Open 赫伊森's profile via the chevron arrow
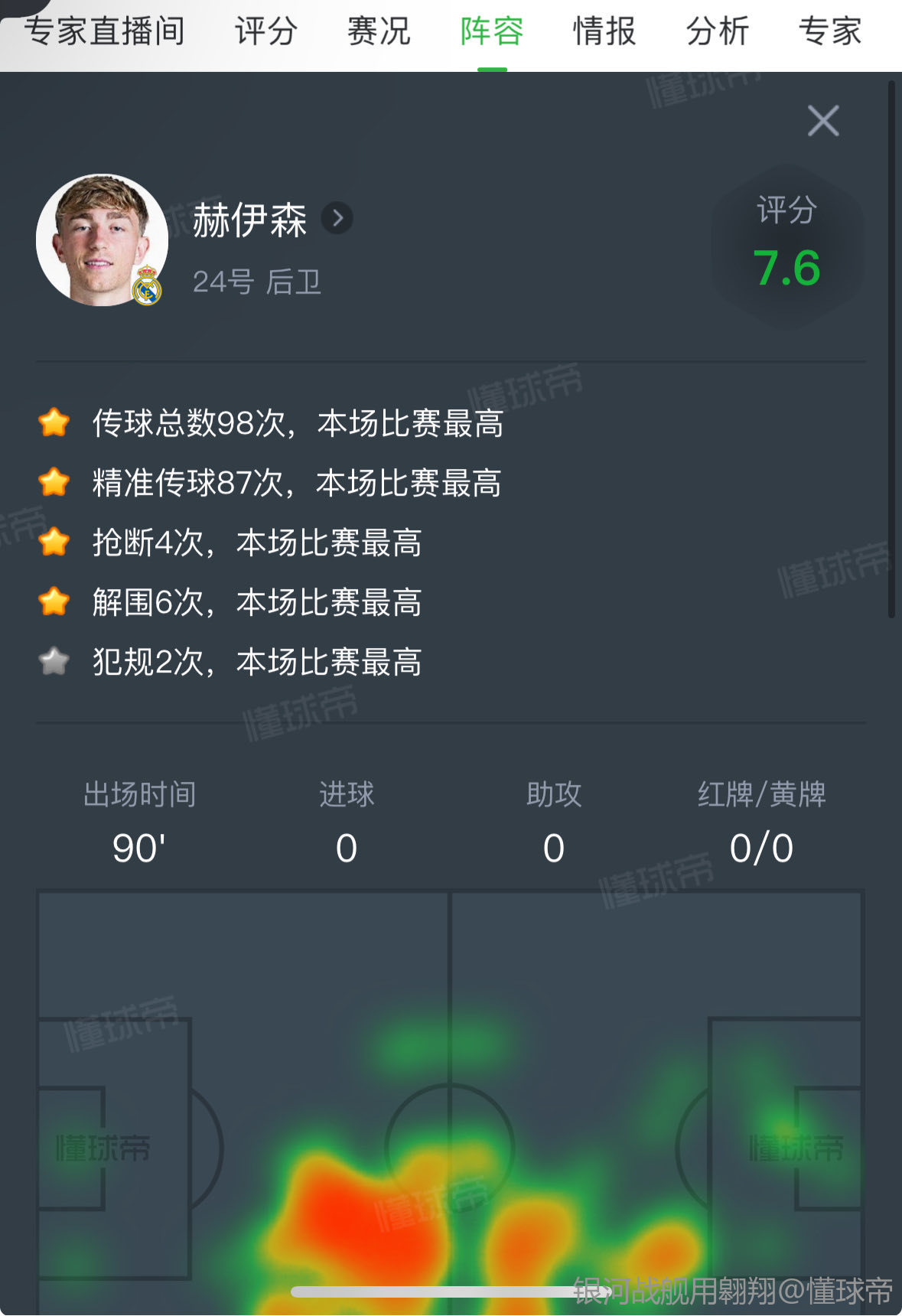The image size is (902, 1316). (x=337, y=219)
